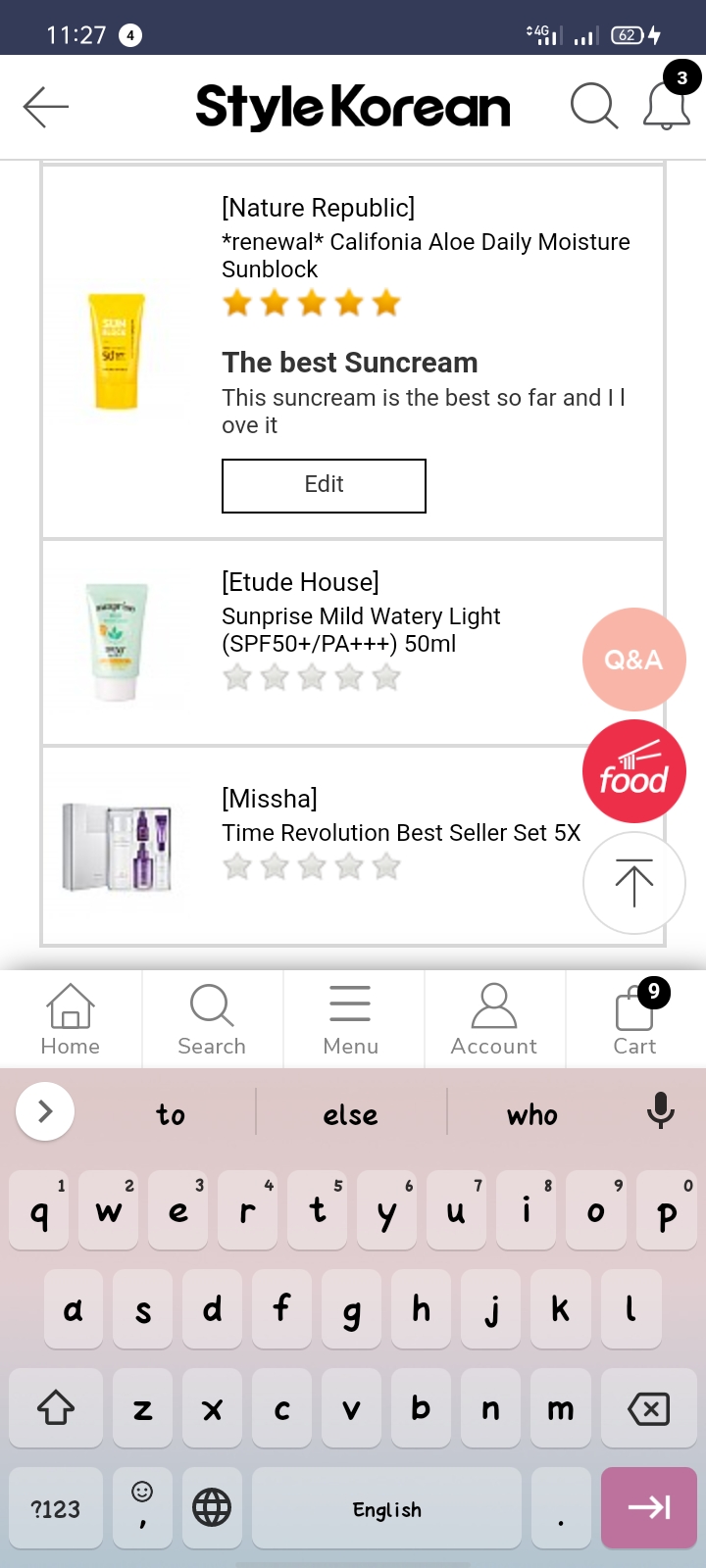Tap the keyboard backspace key
This screenshot has height=1568, width=706.
[x=648, y=1409]
